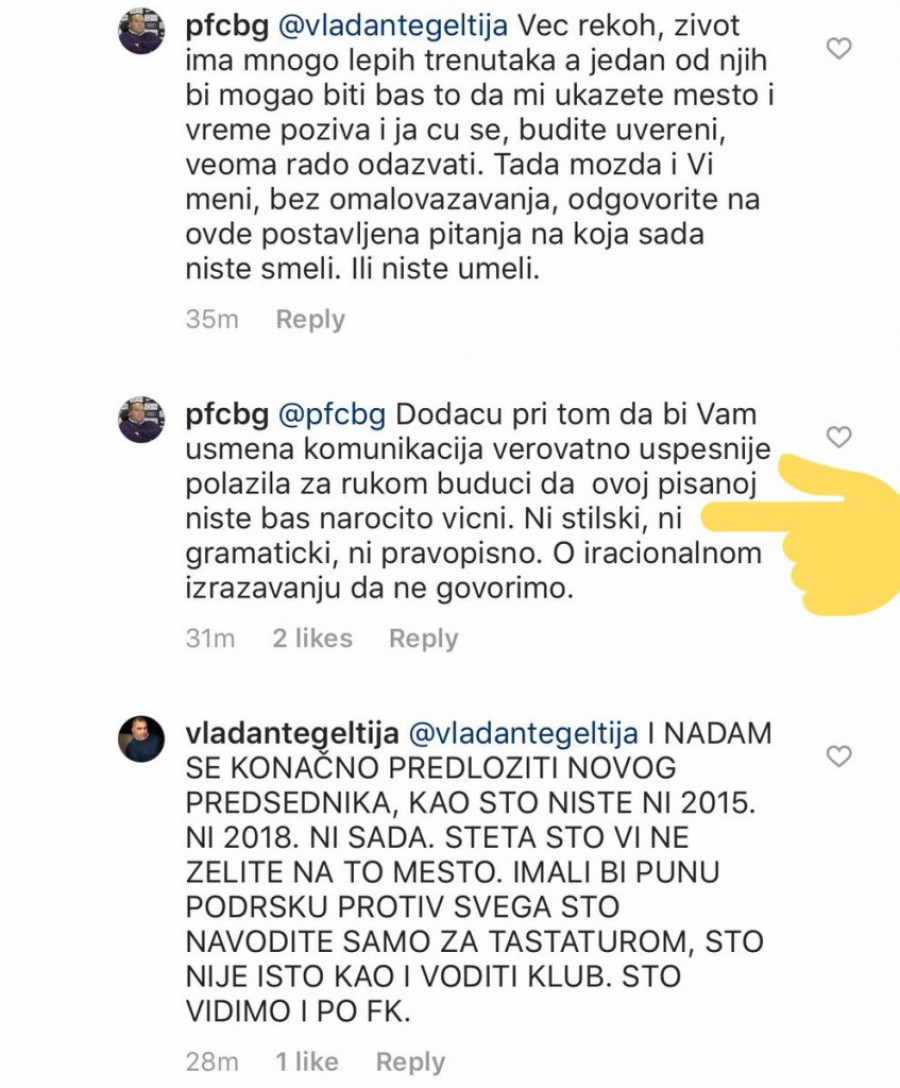
Task: View the 2 likes on pfcbg's comment
Action: 312,638
